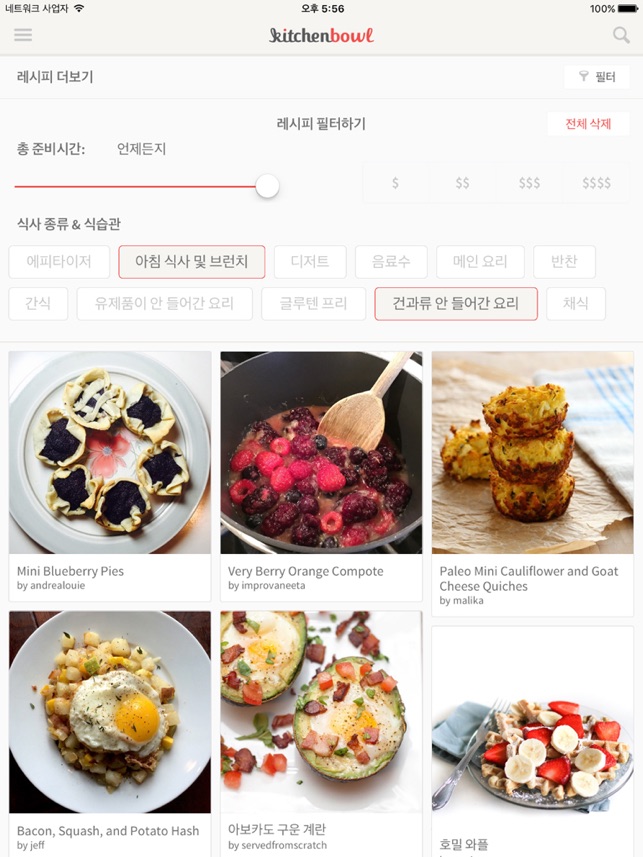Select the 메인 요리 chip
Viewport: 643px width, 857px height.
pyautogui.click(x=480, y=262)
